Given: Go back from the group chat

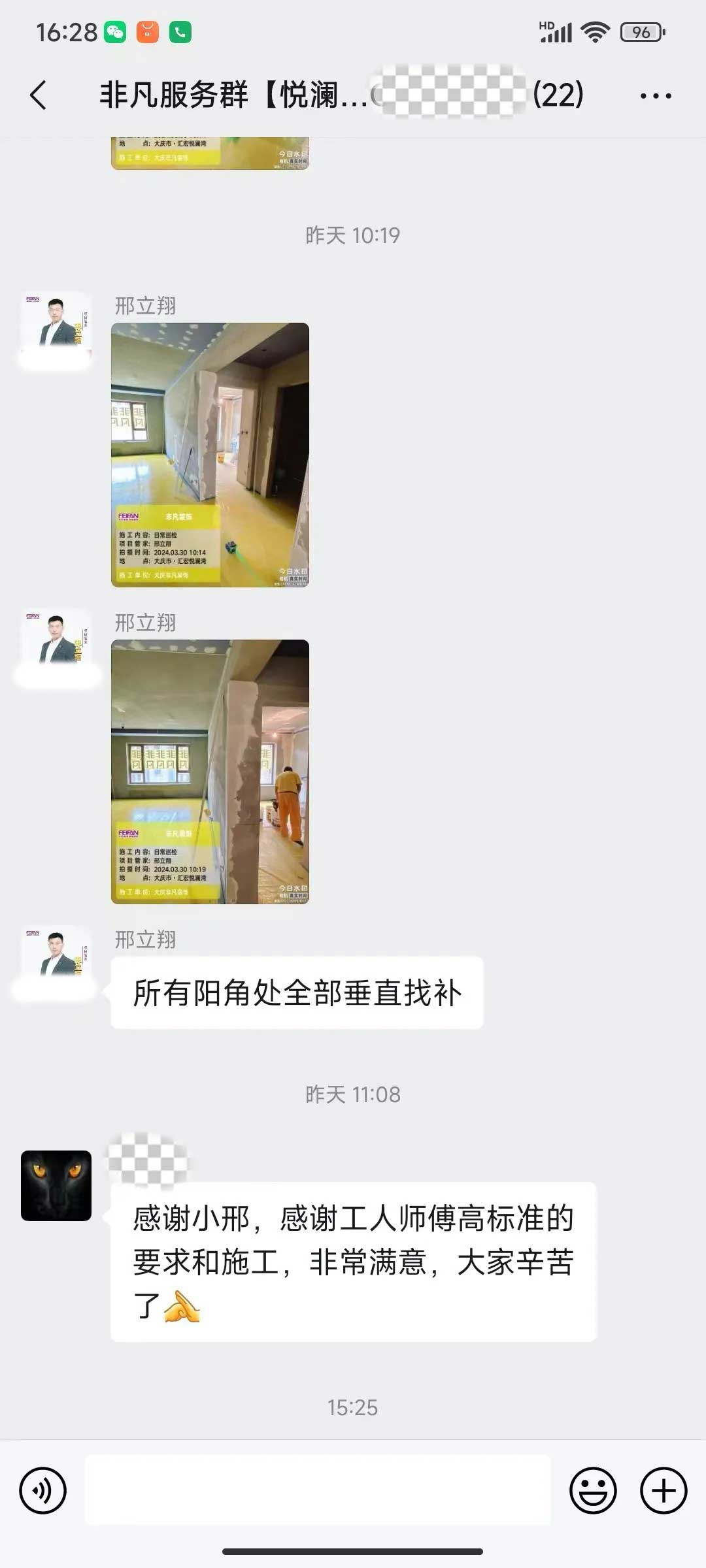Looking at the screenshot, I should pos(39,95).
